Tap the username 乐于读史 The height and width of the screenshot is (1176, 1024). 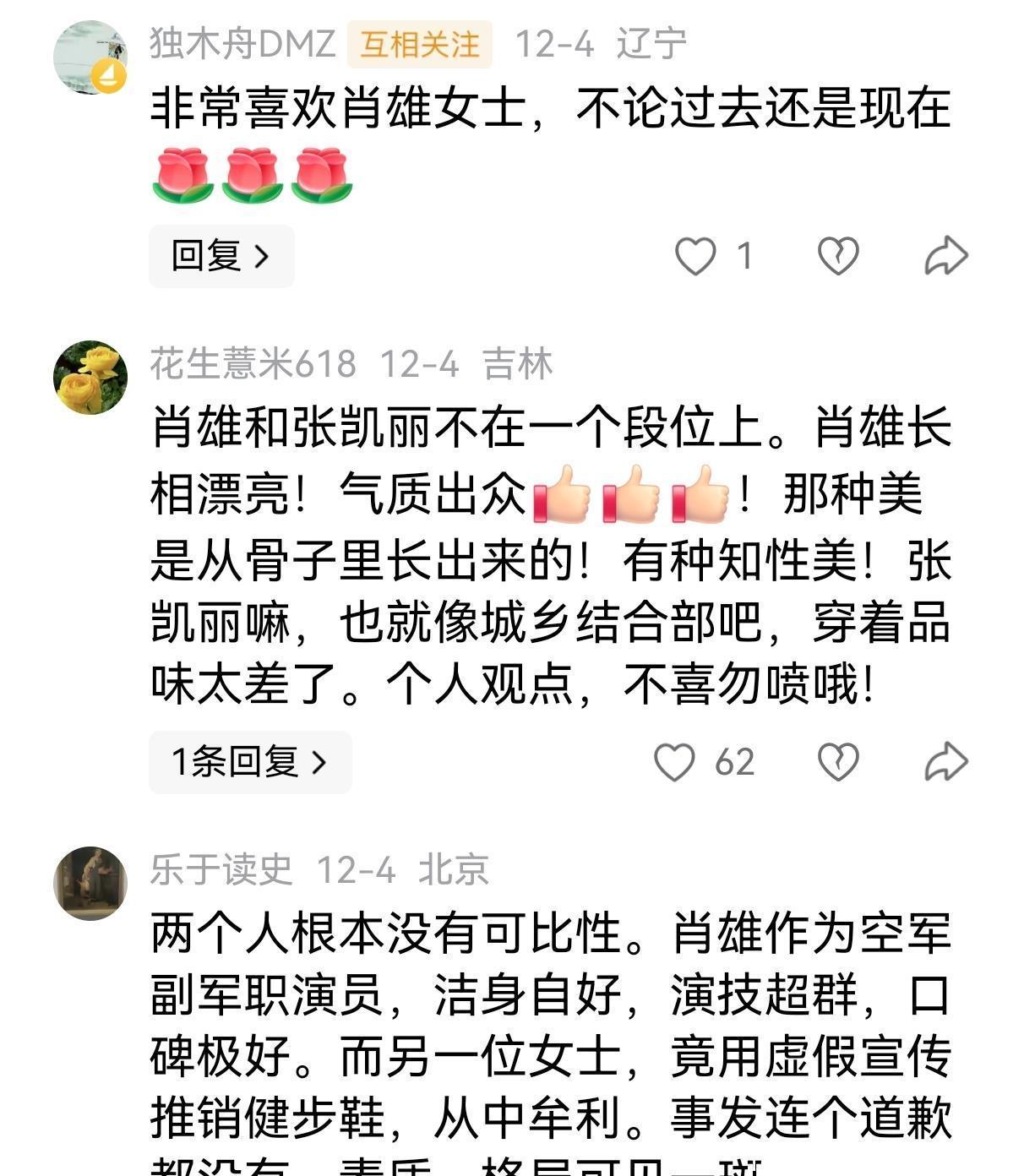click(x=221, y=869)
